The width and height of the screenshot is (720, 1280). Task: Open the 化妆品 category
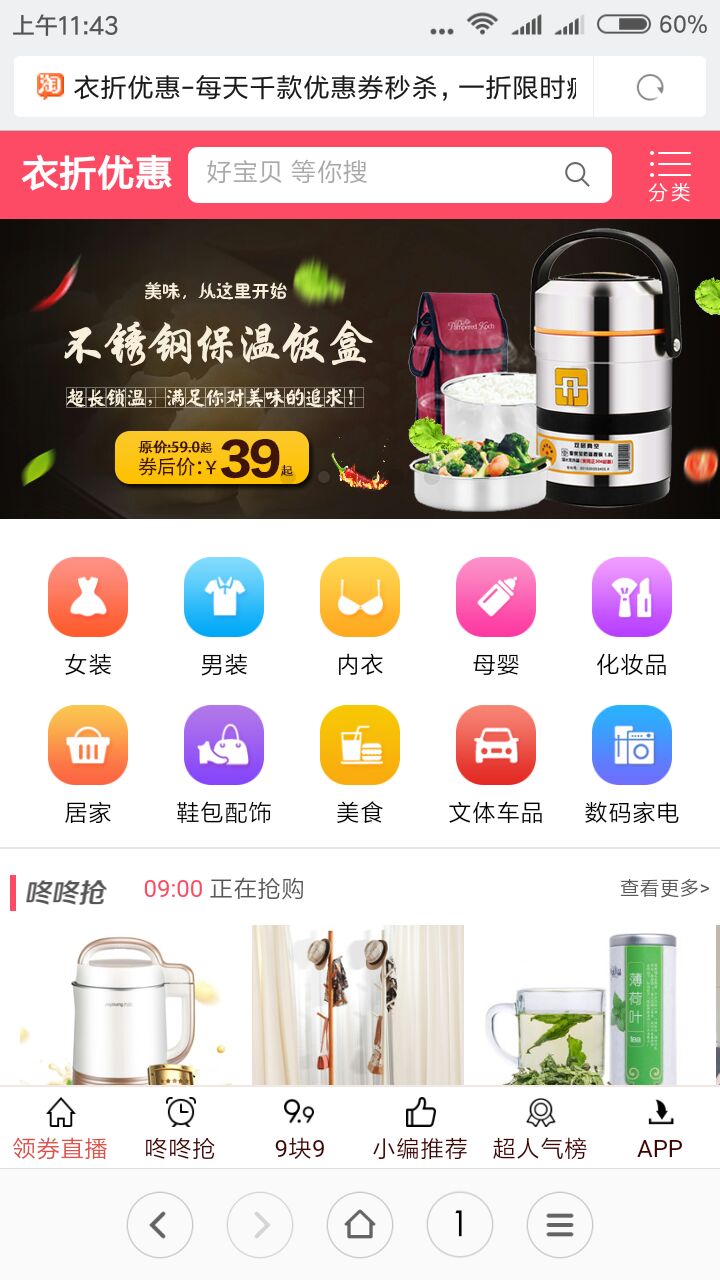632,617
